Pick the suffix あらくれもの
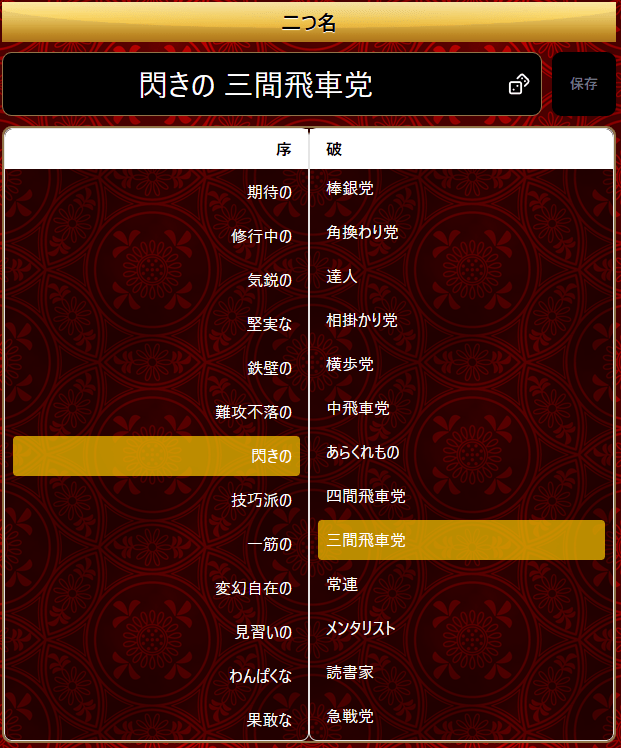 362,452
